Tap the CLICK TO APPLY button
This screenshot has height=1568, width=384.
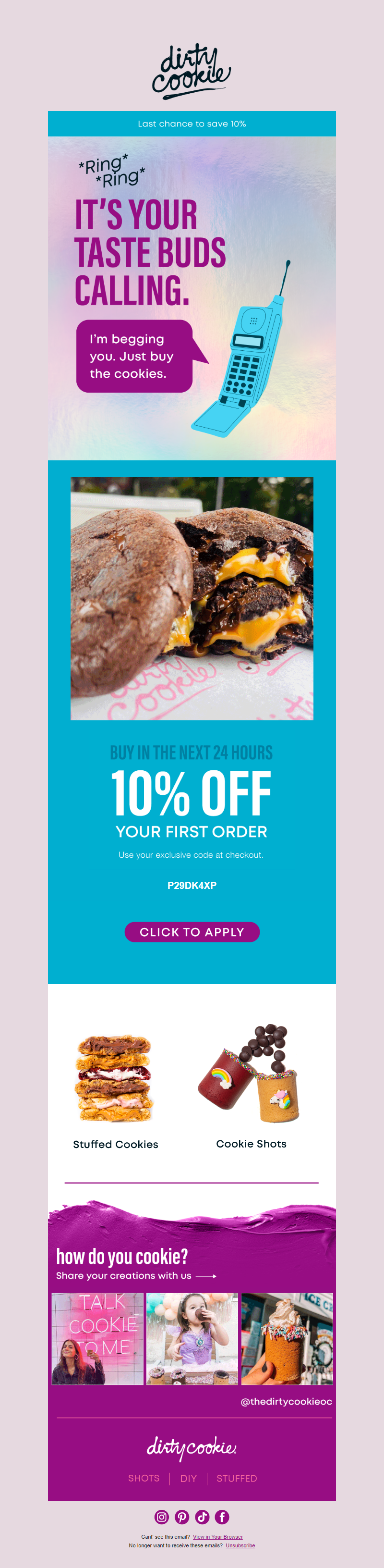[x=192, y=931]
